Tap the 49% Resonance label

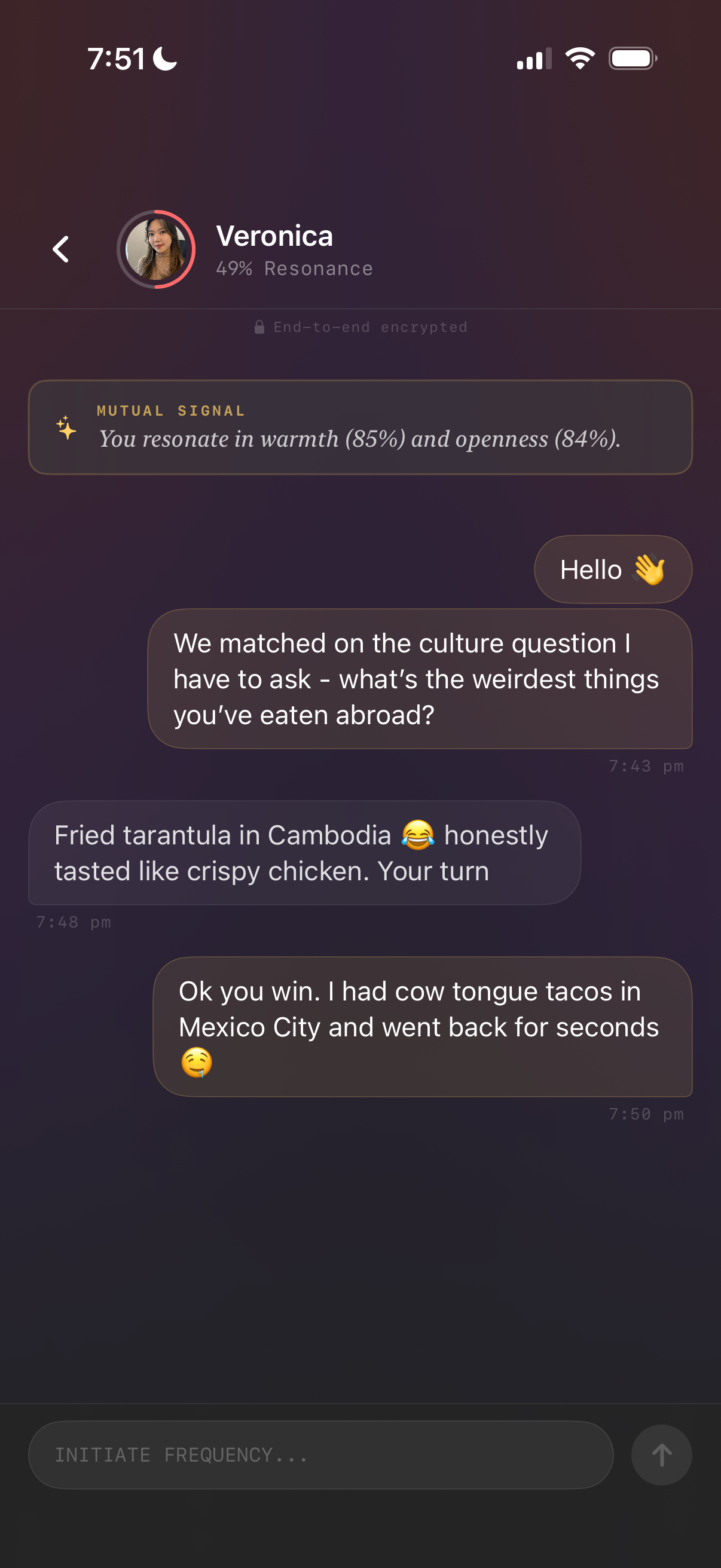[x=295, y=268]
